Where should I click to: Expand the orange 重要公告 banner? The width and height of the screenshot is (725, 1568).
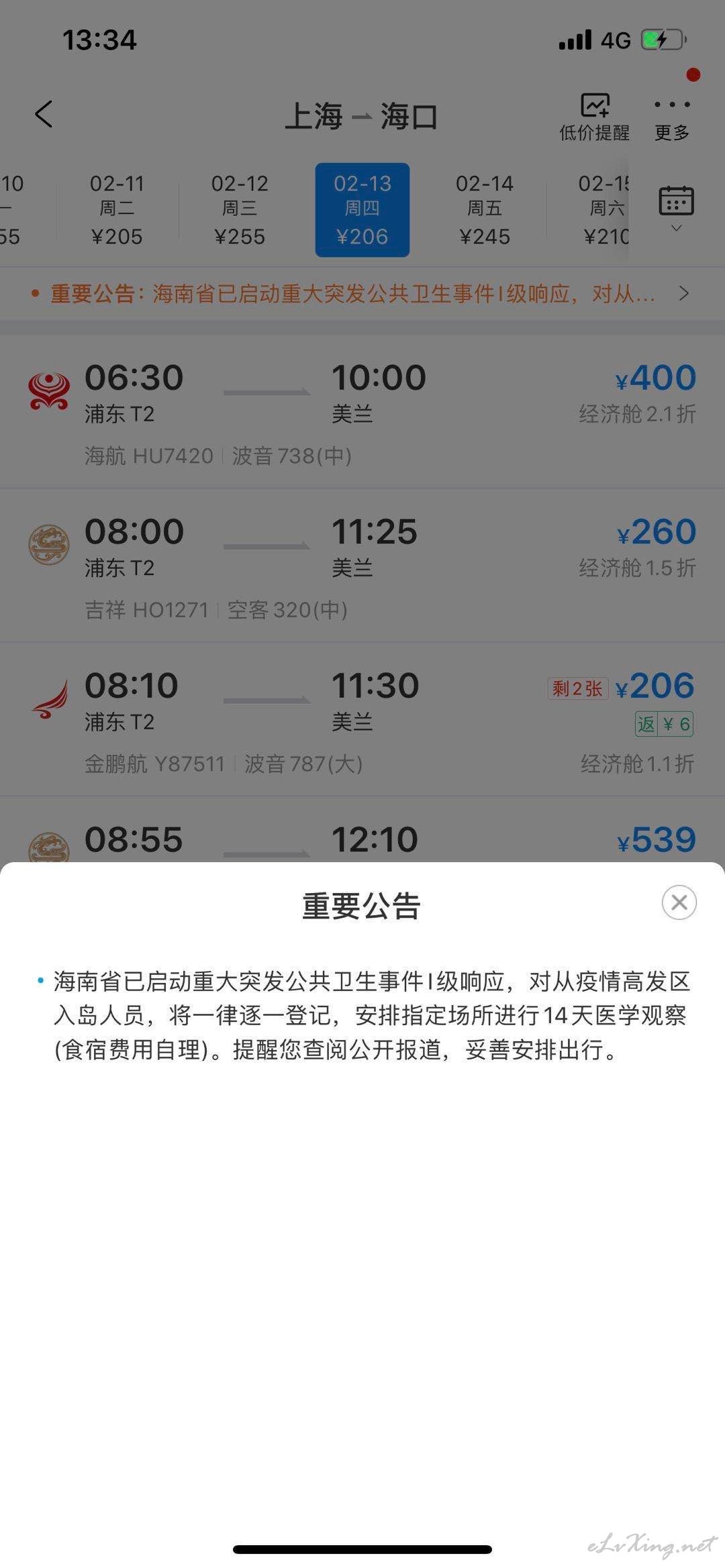[362, 293]
